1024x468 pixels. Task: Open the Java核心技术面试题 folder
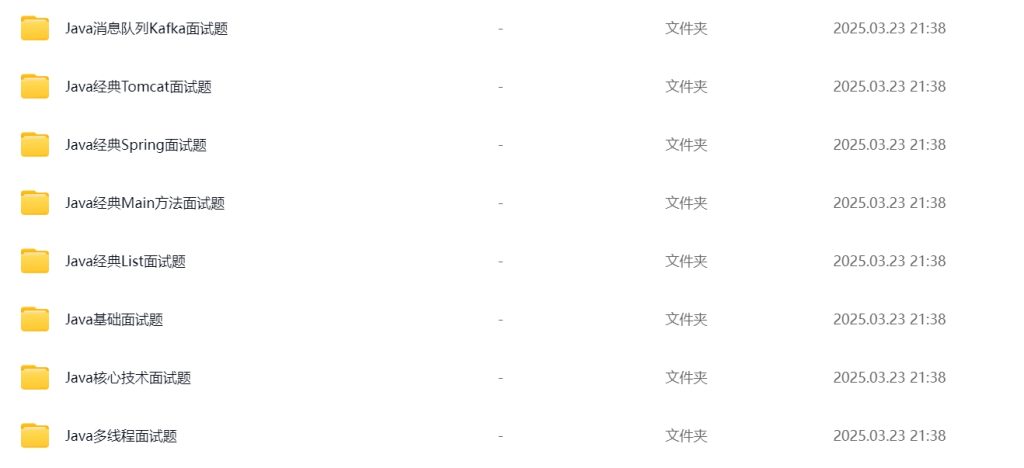pos(128,378)
